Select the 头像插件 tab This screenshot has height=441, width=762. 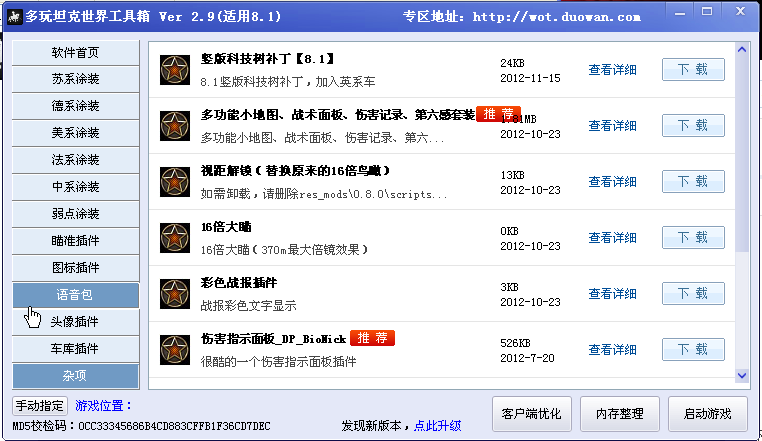[75, 322]
